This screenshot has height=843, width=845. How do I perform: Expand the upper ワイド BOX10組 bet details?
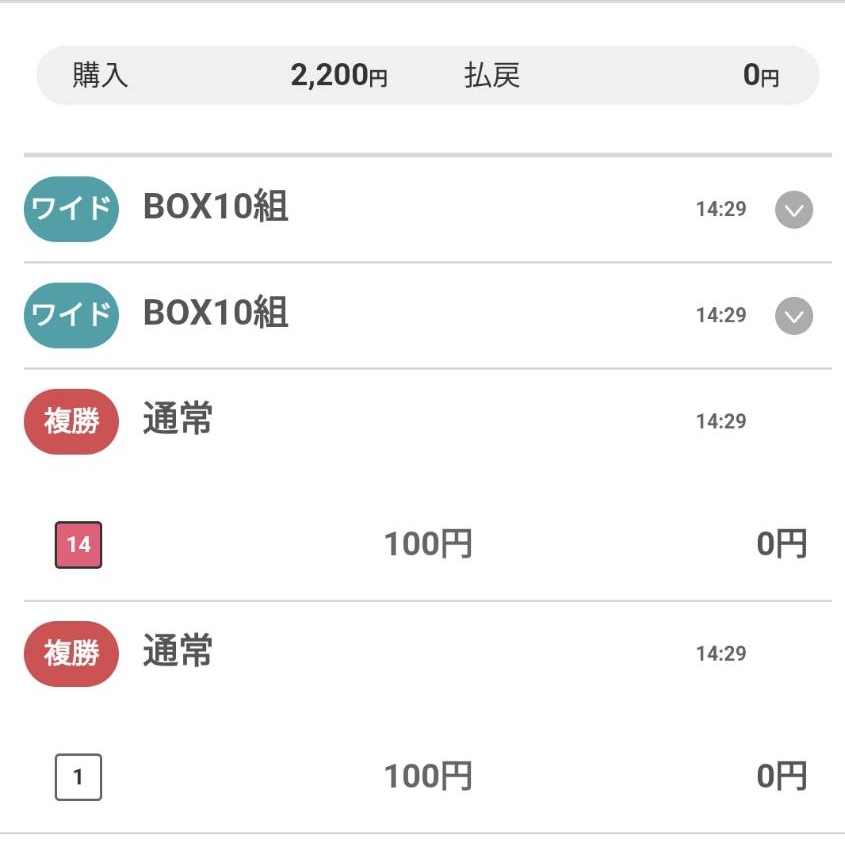tap(793, 210)
